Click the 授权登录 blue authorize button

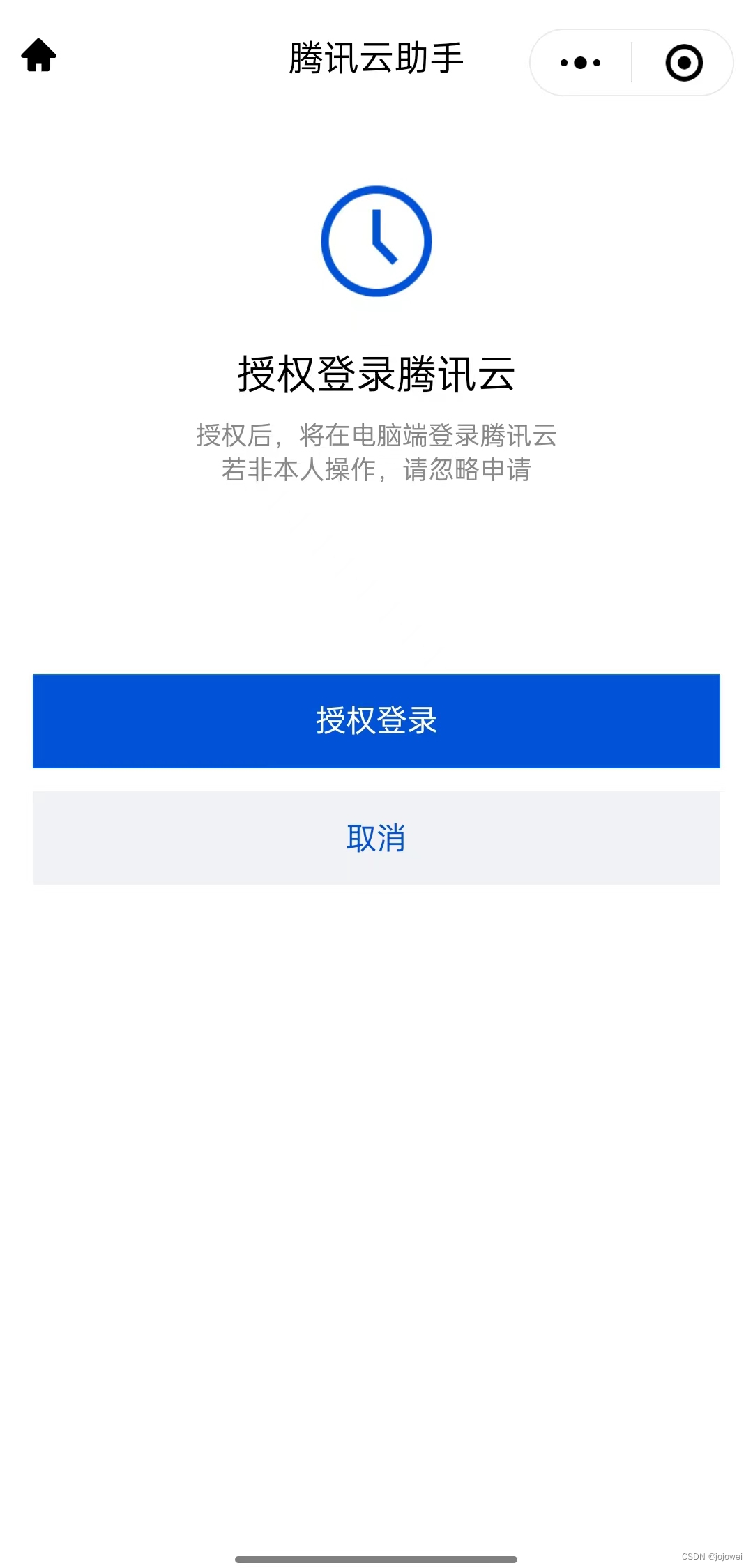coord(376,721)
